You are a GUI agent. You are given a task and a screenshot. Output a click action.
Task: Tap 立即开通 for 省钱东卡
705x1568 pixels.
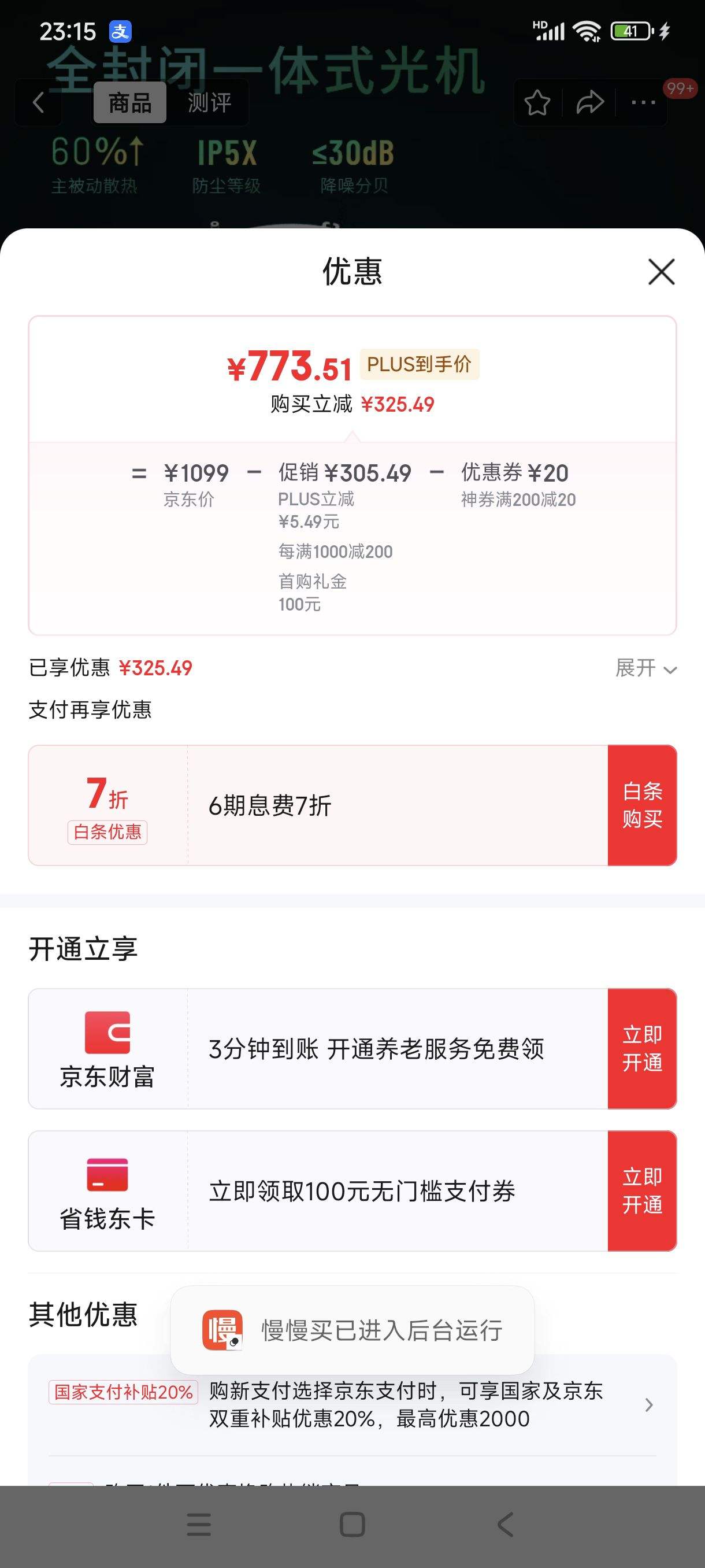pyautogui.click(x=643, y=1191)
